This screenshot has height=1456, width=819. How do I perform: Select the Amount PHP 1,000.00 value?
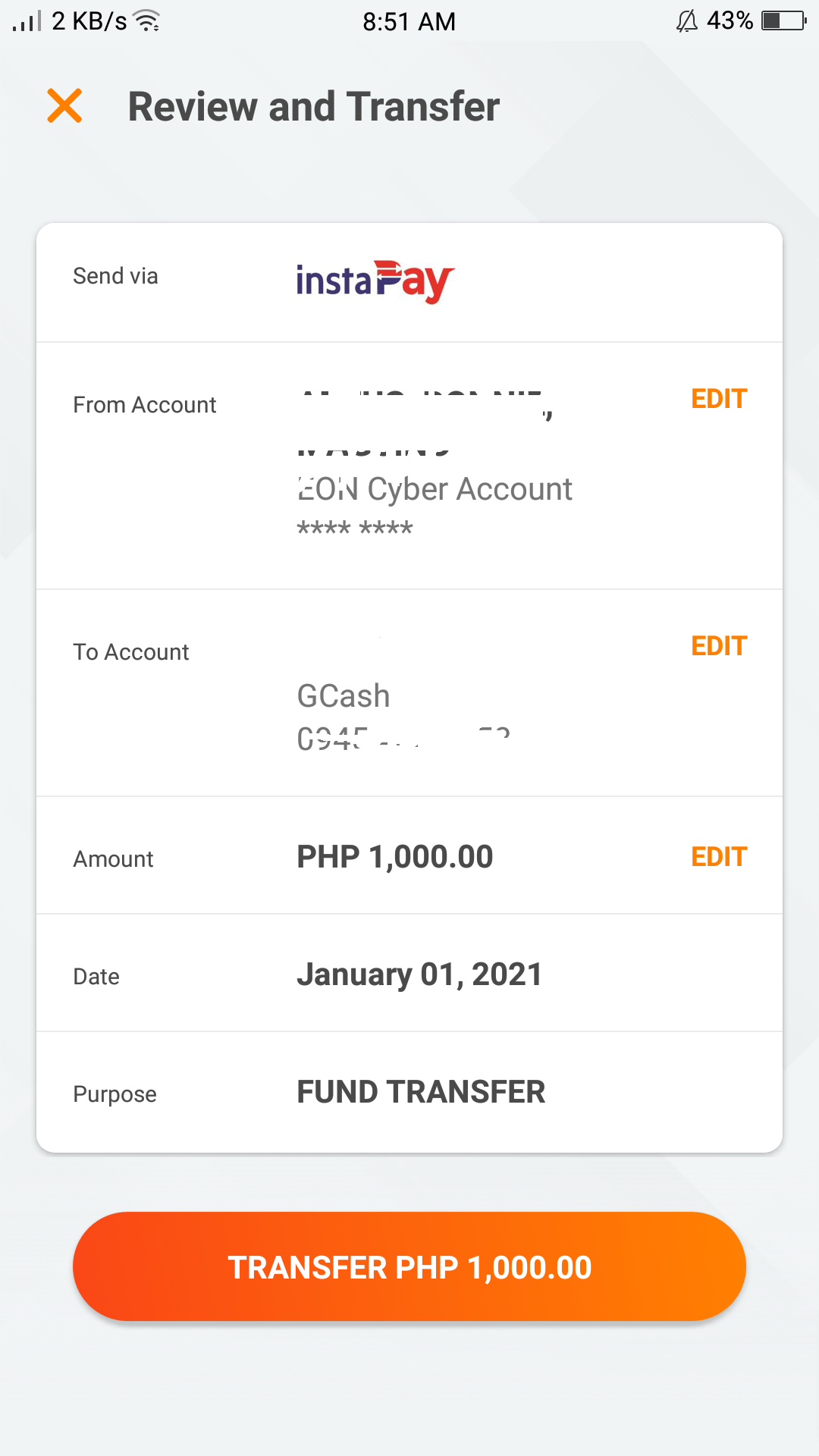tap(394, 856)
